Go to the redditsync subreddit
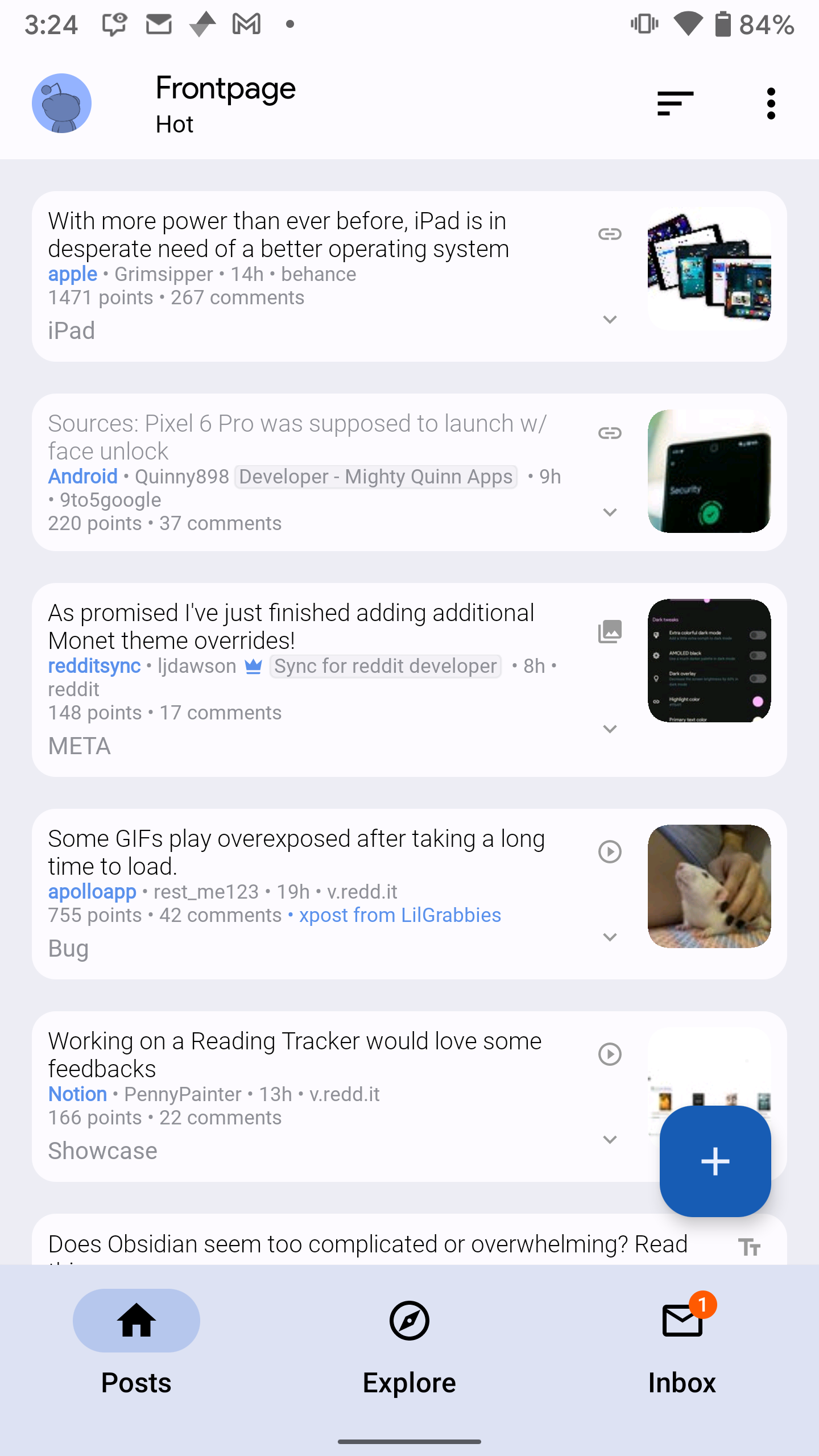The width and height of the screenshot is (819, 1456). [x=94, y=666]
